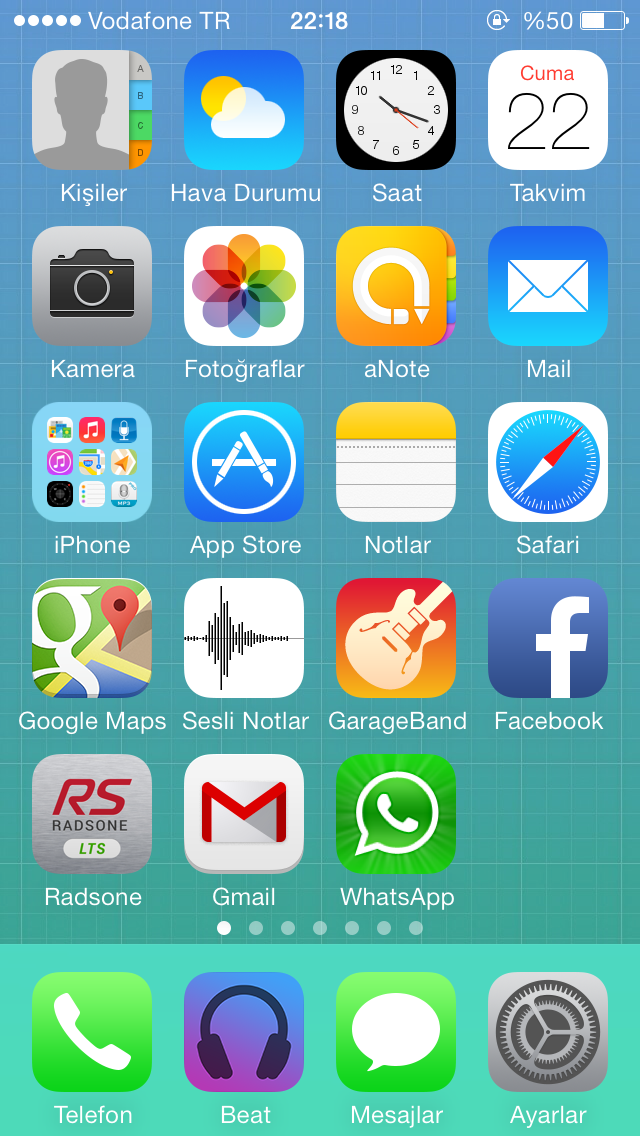Launch Safari browser
This screenshot has height=1136, width=640.
[548, 462]
